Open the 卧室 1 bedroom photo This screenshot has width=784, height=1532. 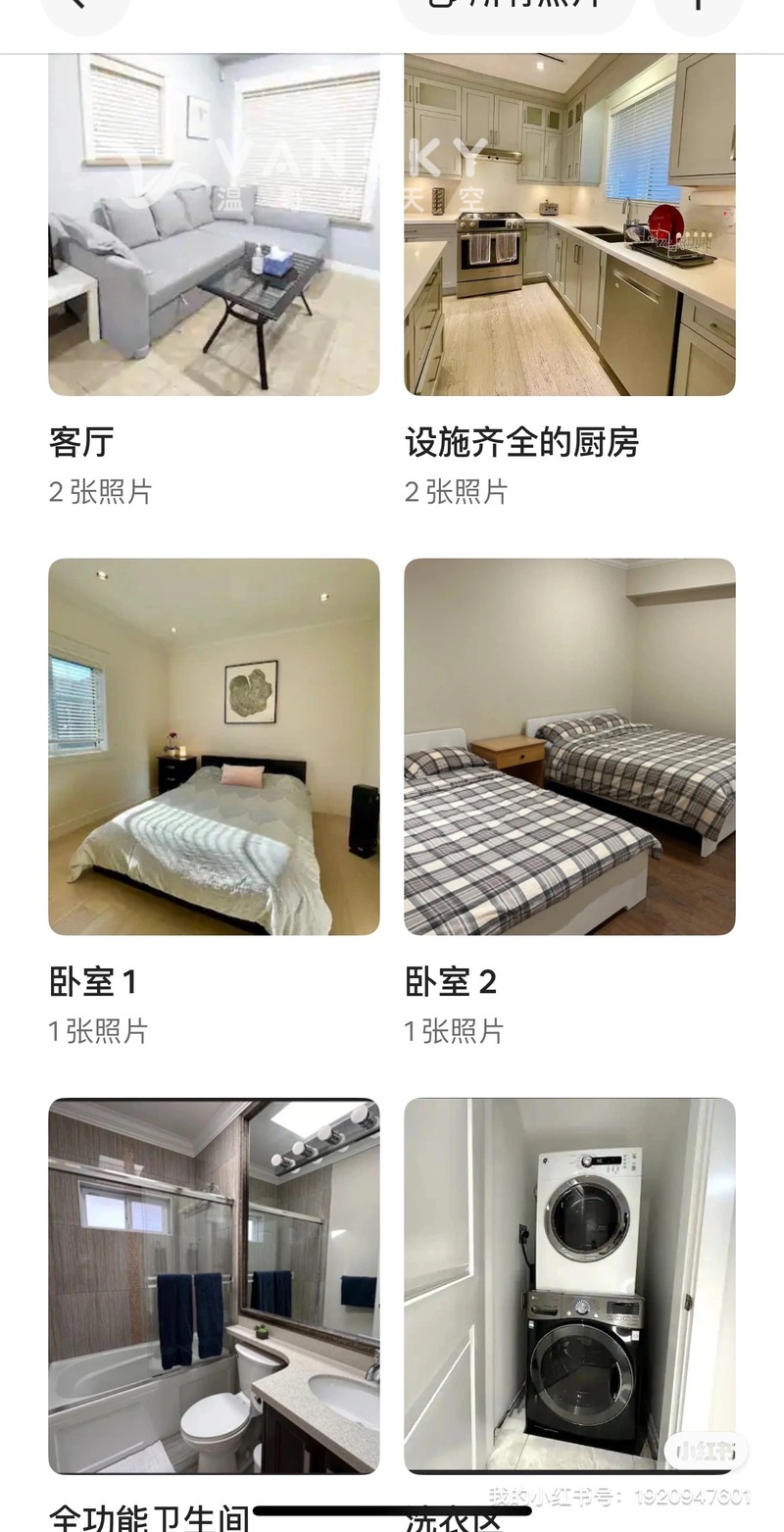[214, 743]
